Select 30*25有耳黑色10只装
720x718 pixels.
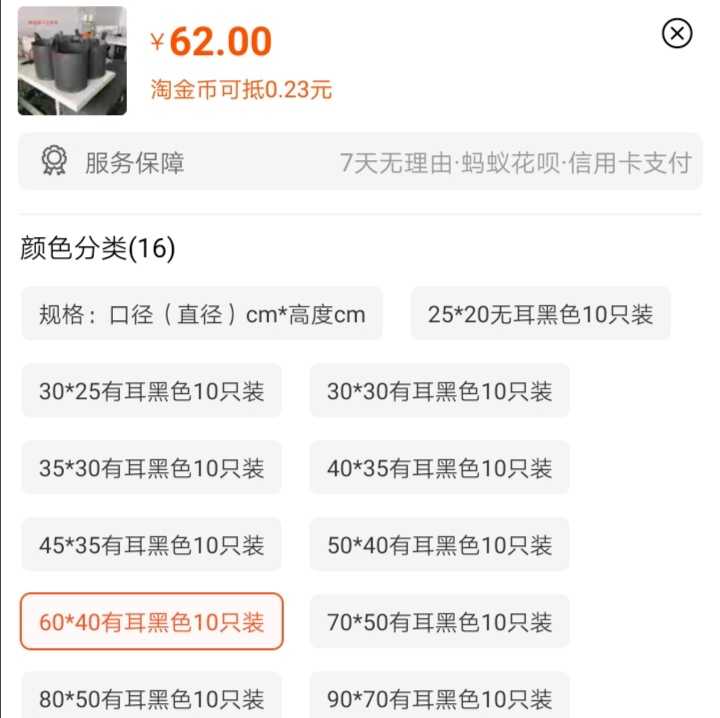152,392
